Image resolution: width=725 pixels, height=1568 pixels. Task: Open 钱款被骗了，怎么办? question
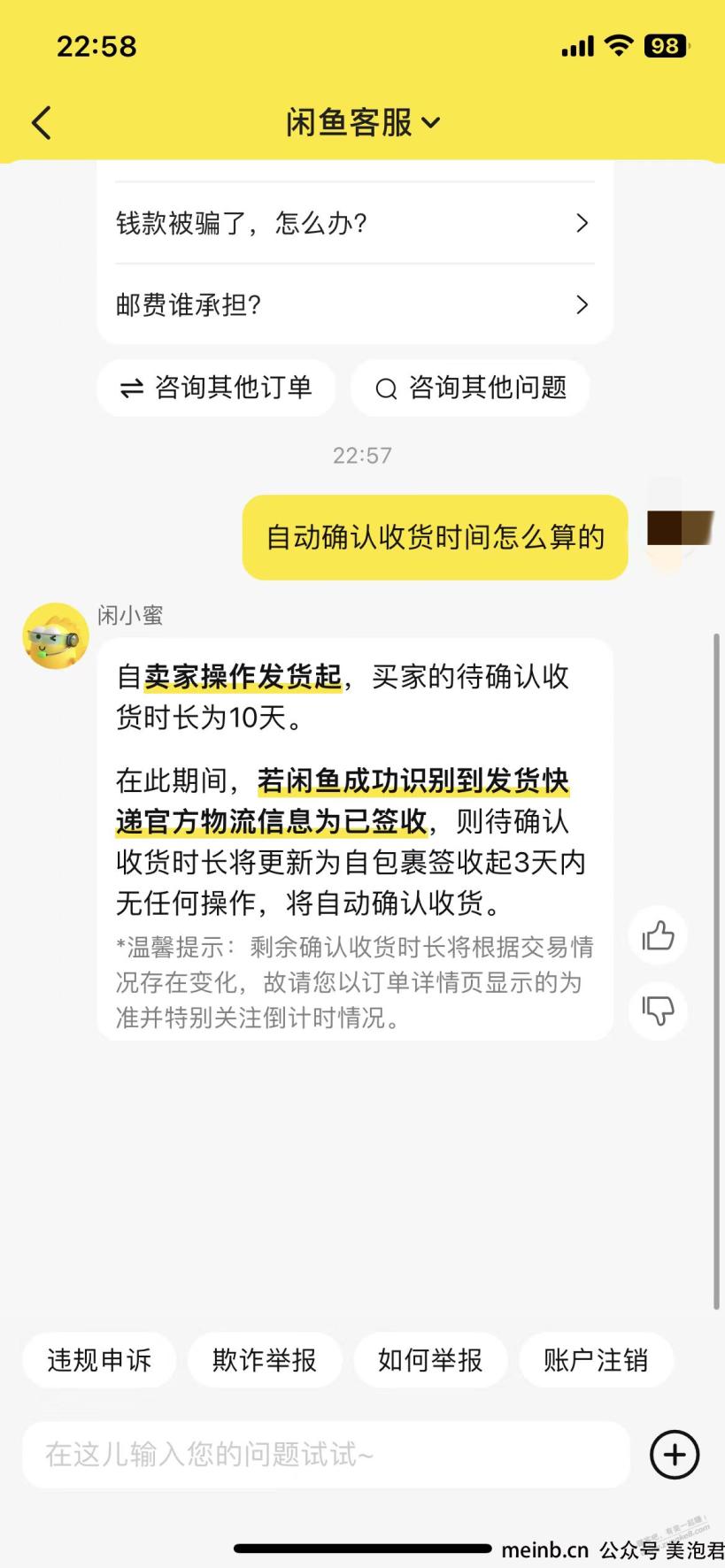[x=354, y=223]
